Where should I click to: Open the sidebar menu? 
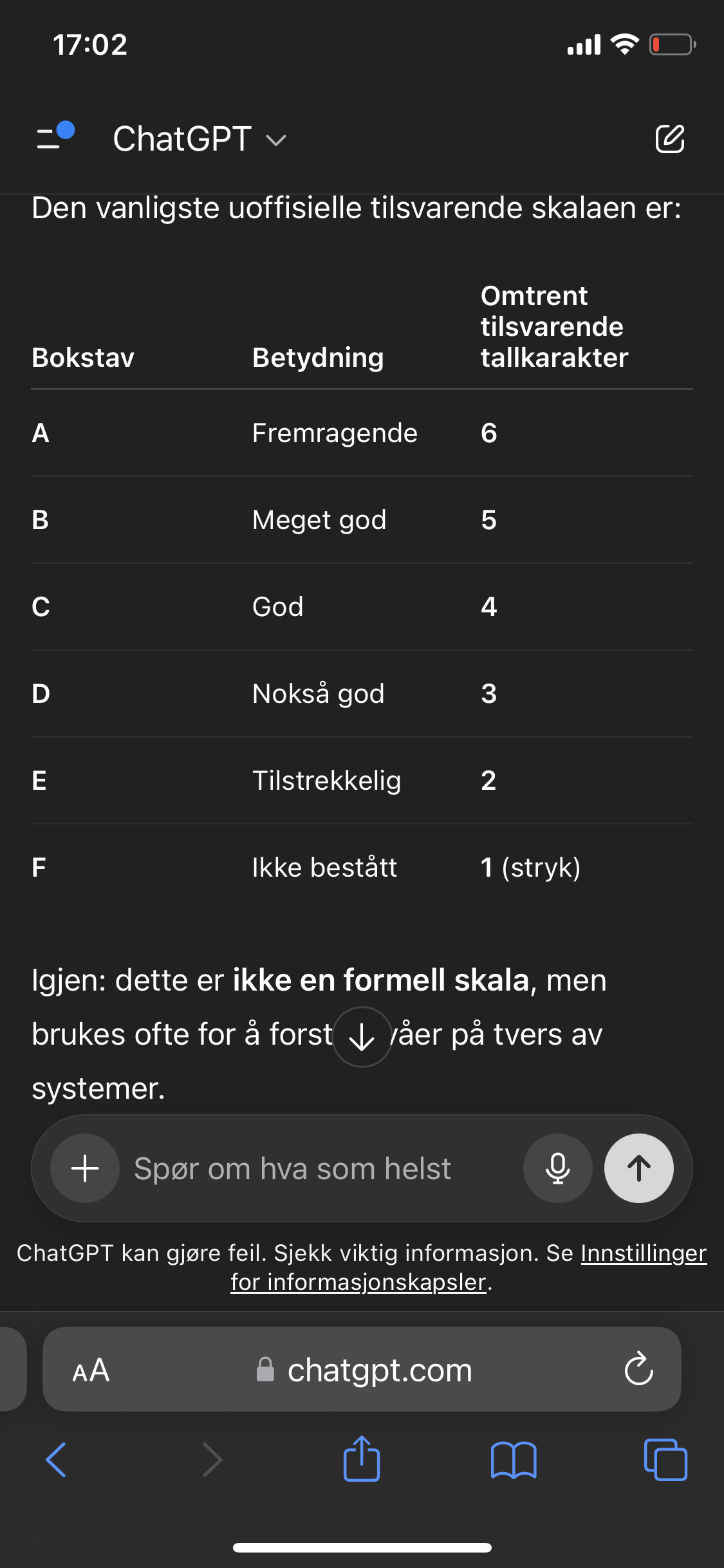click(53, 138)
